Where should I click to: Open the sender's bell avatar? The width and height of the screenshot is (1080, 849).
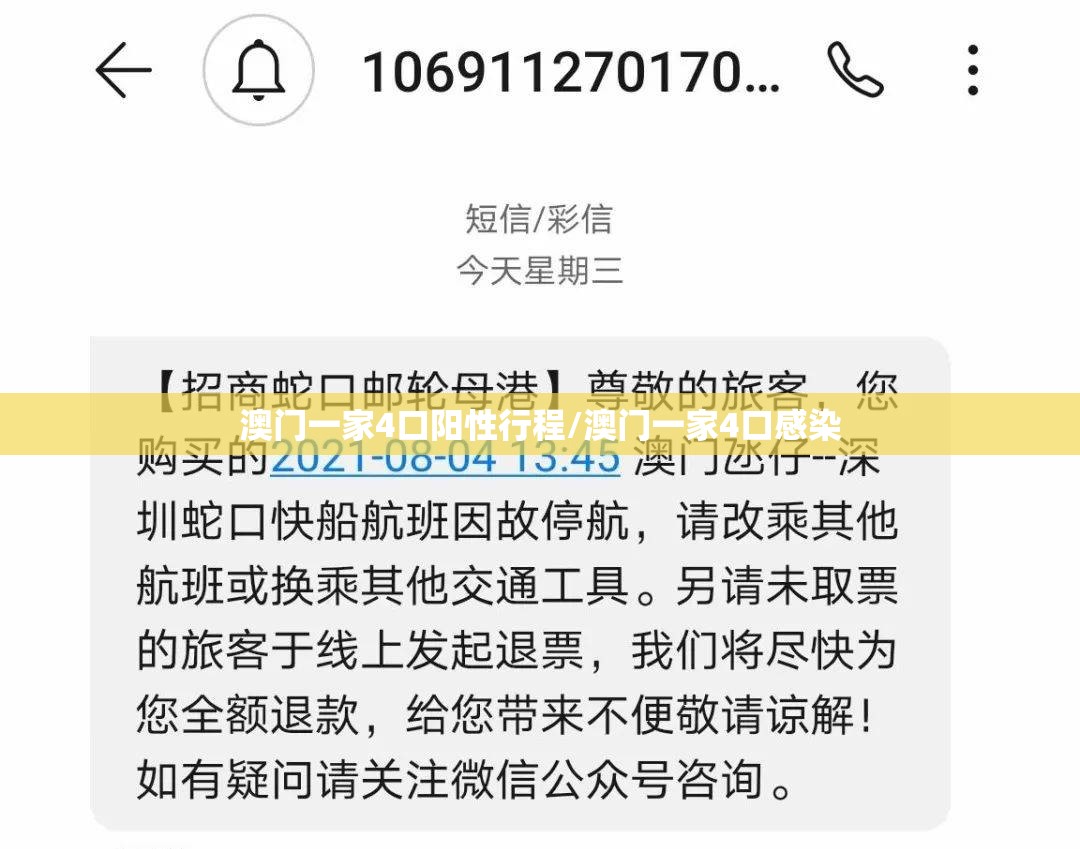[259, 70]
